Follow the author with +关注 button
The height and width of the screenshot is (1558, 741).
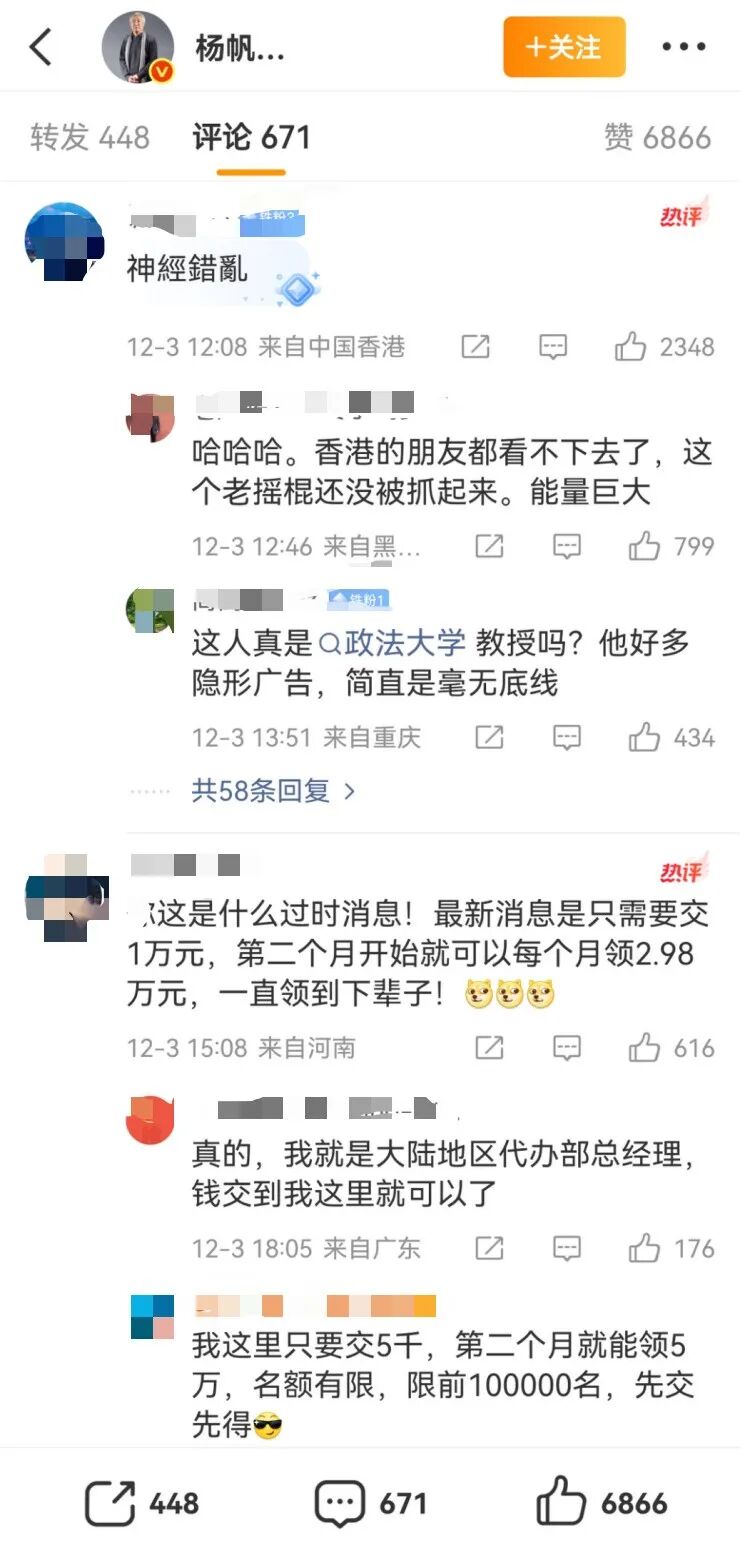564,47
